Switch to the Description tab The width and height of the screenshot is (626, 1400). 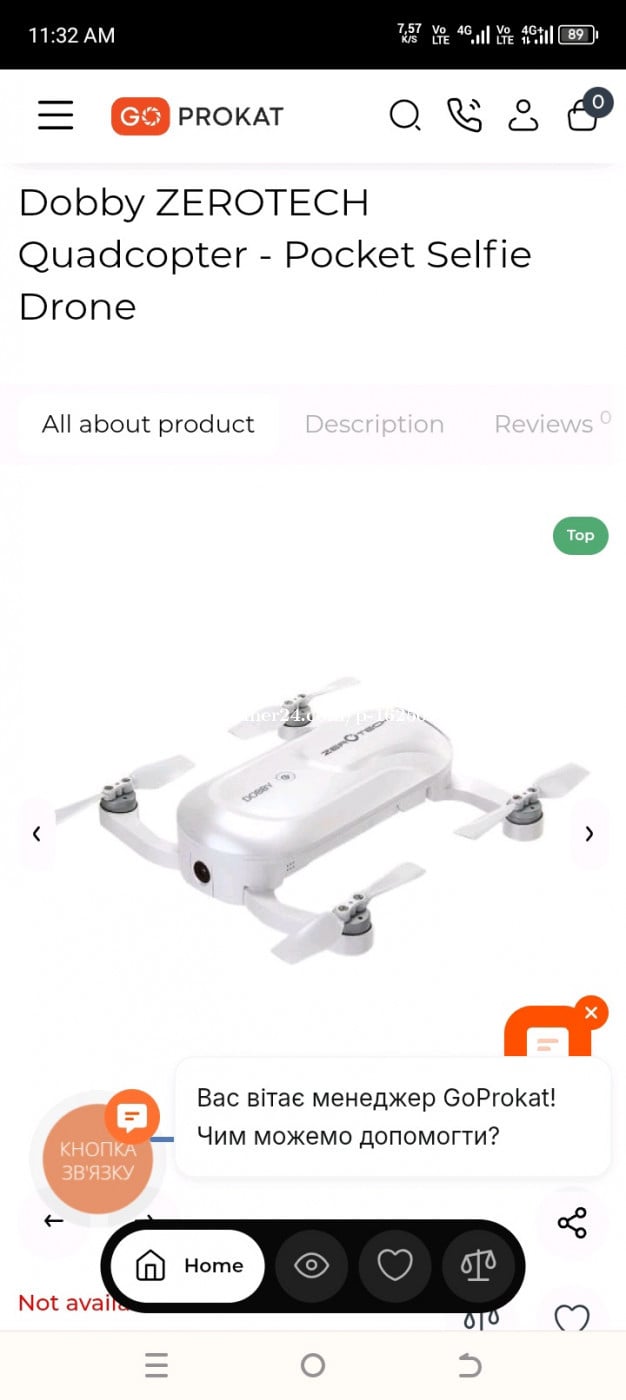374,424
